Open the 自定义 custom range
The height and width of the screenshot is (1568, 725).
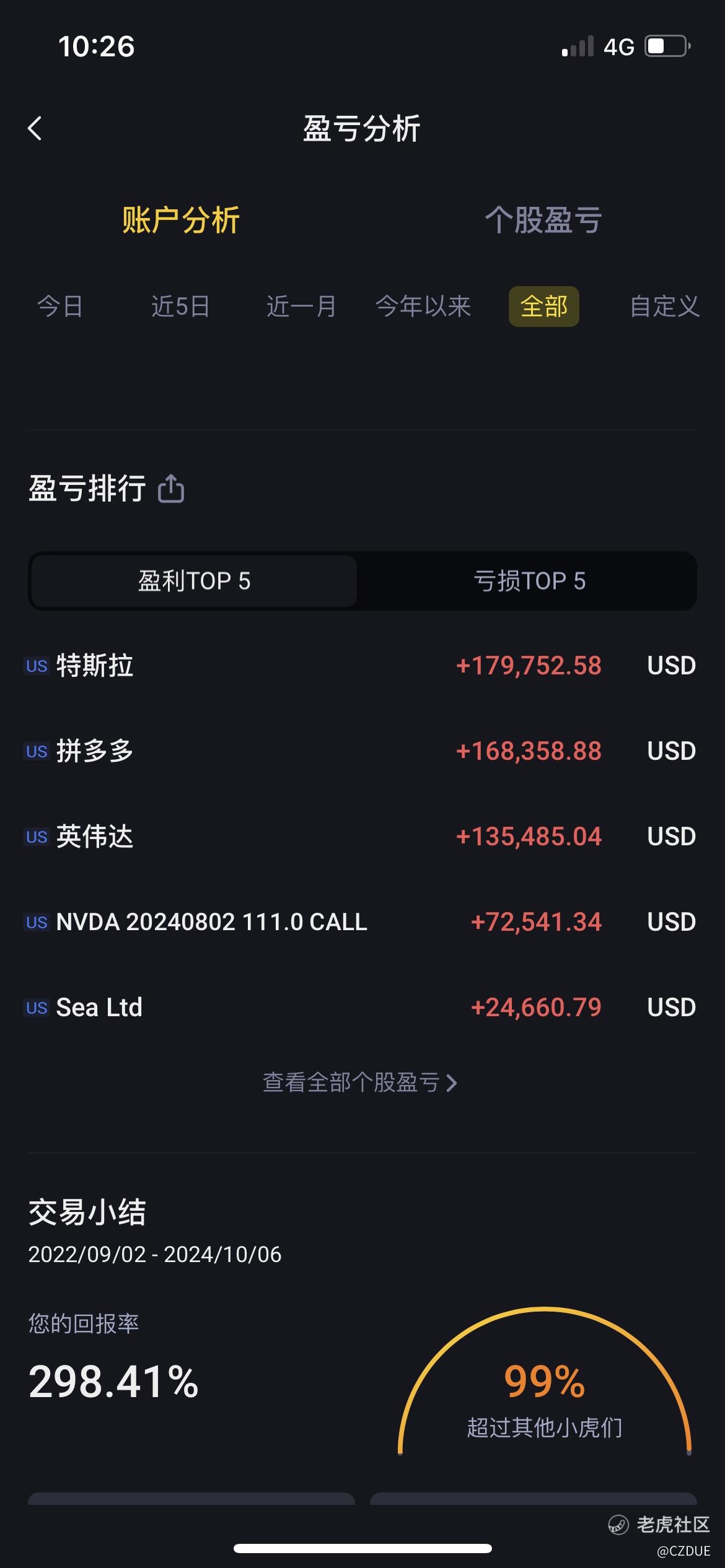coord(665,307)
